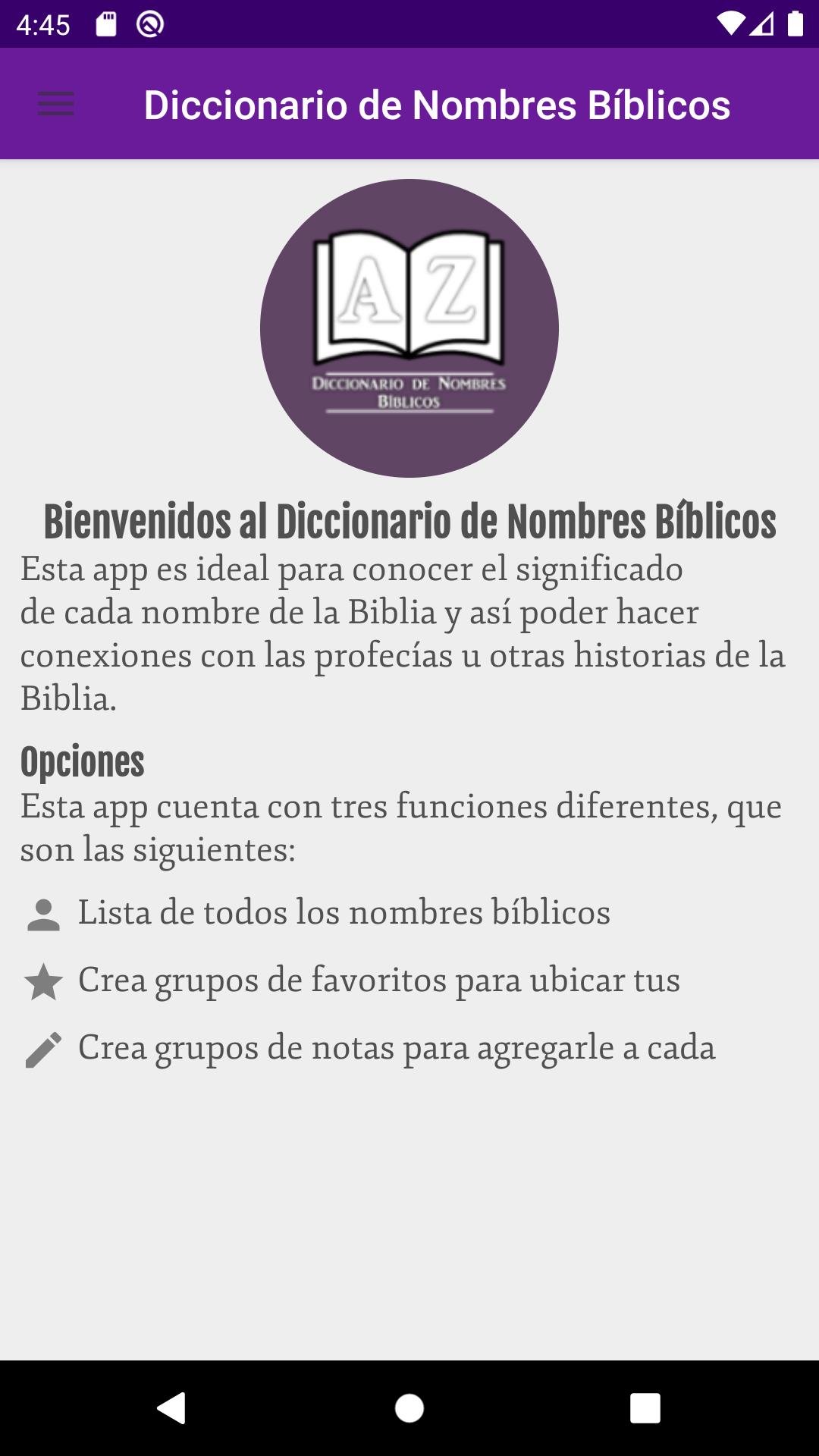Tap the system home button
Image resolution: width=819 pixels, height=1456 pixels.
point(409,1408)
